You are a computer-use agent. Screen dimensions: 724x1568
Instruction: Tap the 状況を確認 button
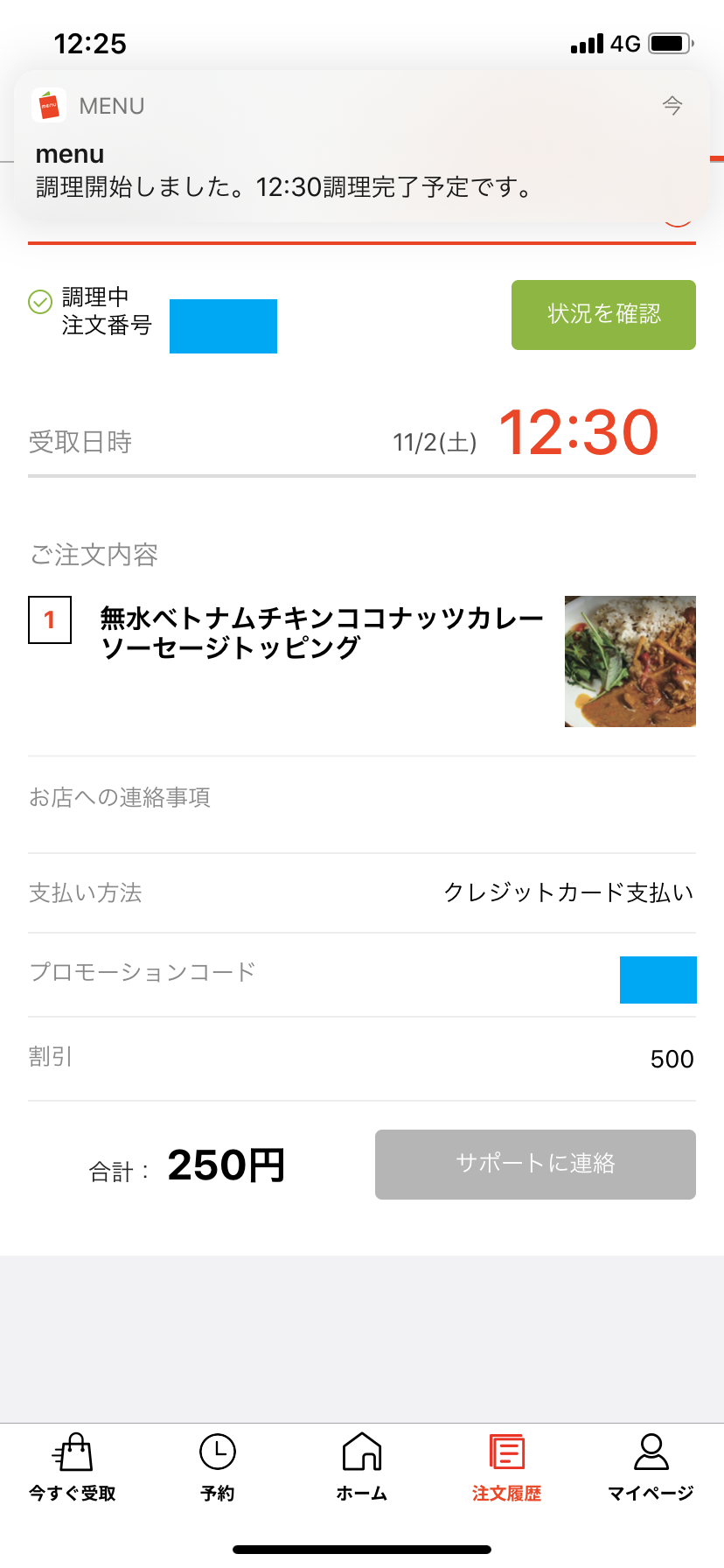pos(603,315)
